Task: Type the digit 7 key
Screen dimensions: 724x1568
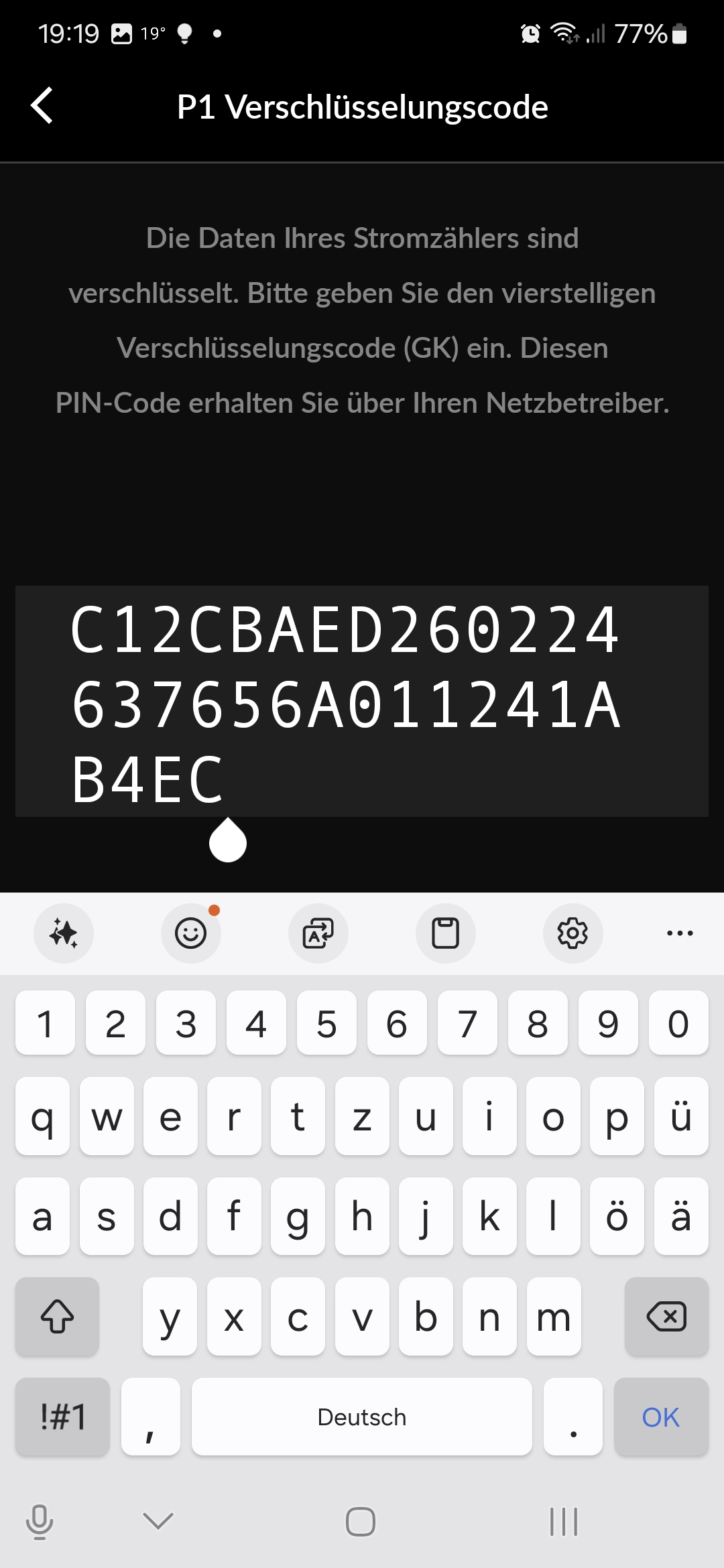Action: (x=467, y=1023)
